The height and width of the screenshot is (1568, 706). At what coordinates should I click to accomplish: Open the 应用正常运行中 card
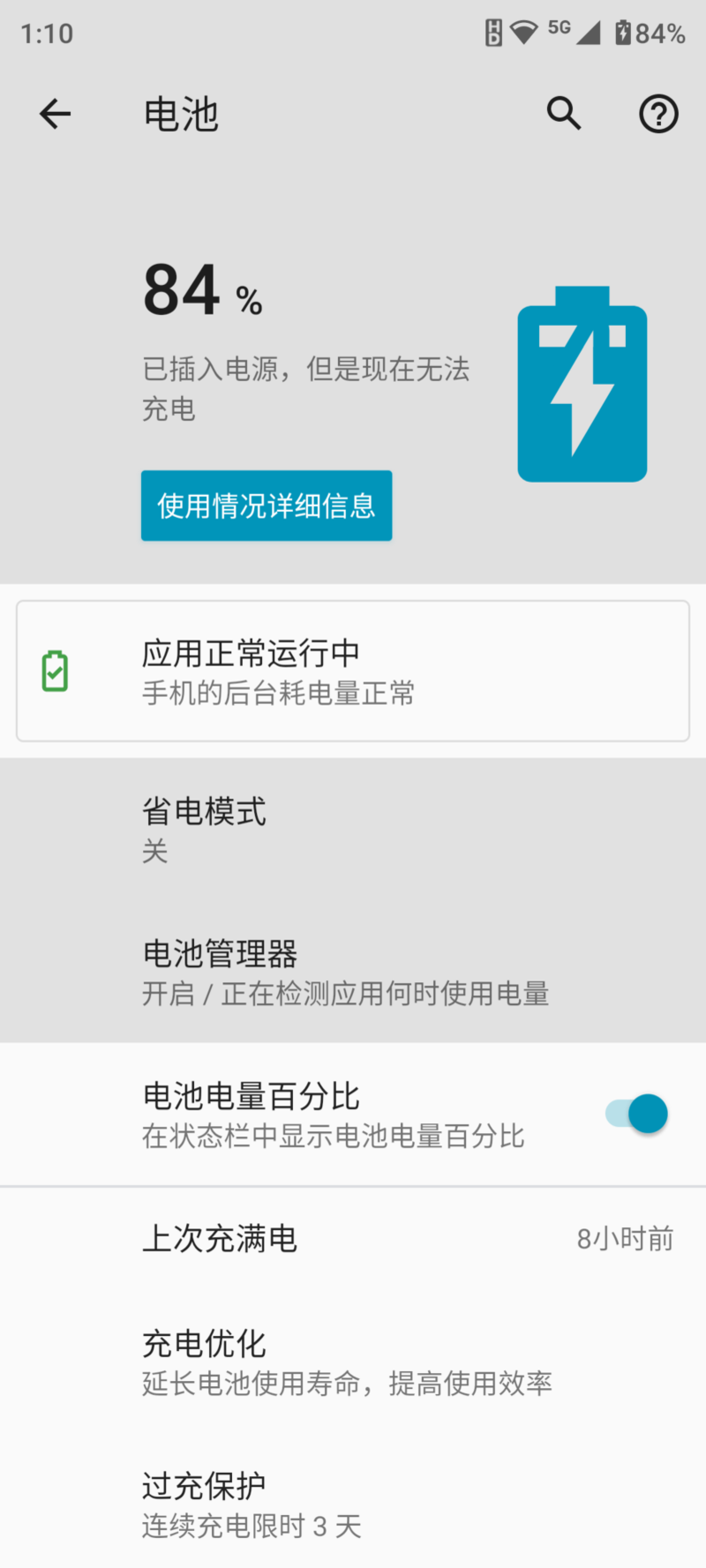353,671
